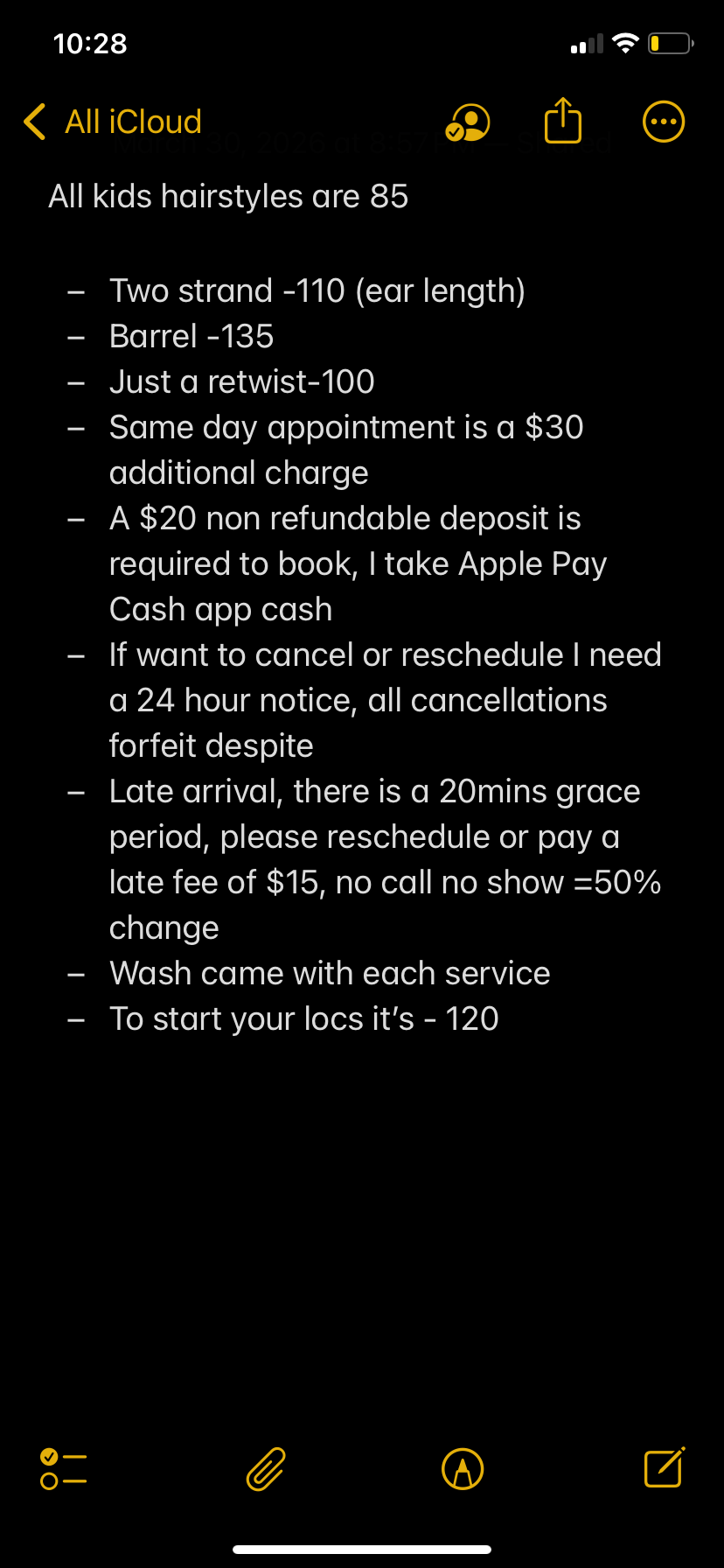This screenshot has width=724, height=1568.
Task: Tap the 10:28 clock in status bar
Action: 89,43
